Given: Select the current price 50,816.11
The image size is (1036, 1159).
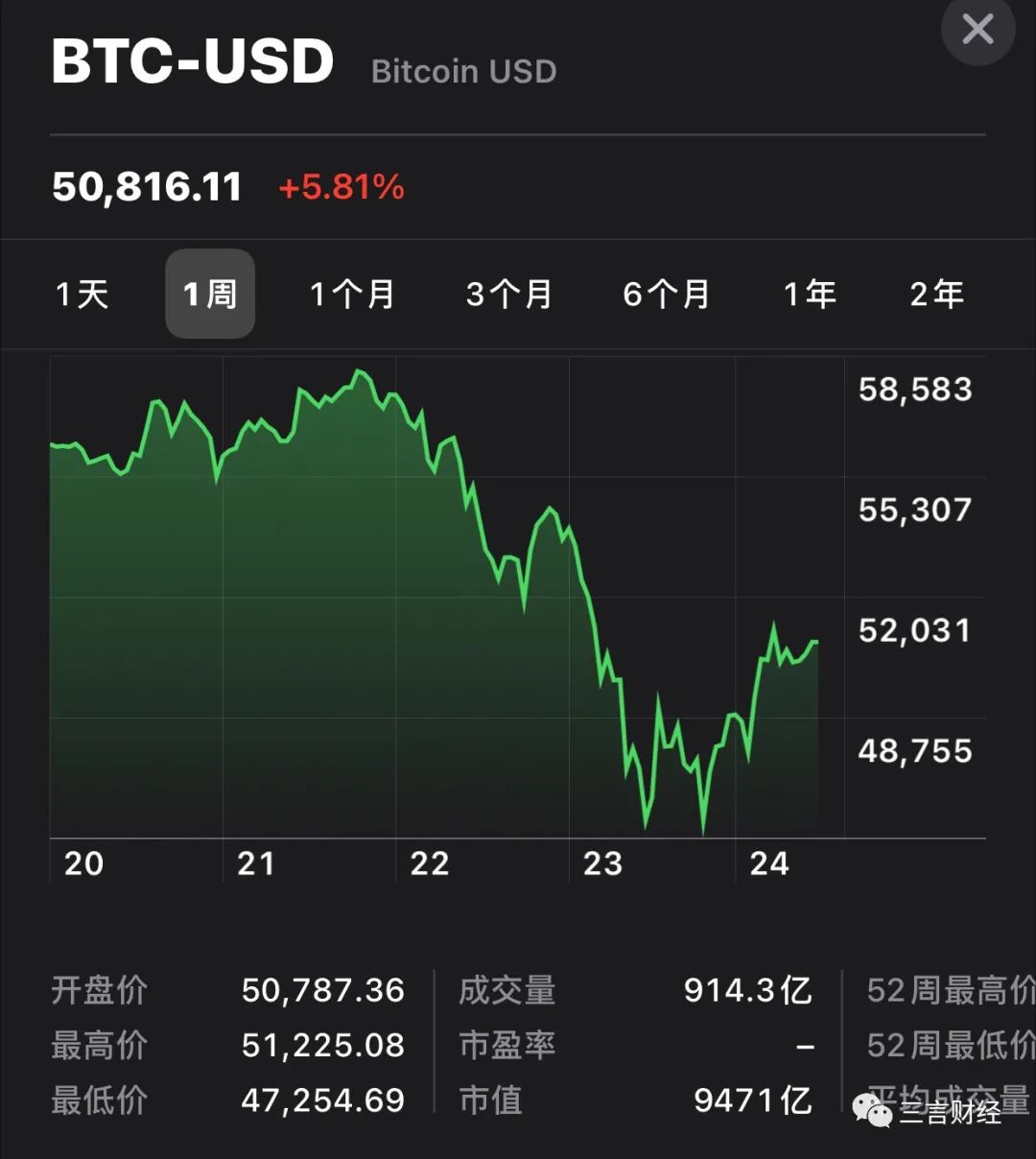Looking at the screenshot, I should 147,187.
